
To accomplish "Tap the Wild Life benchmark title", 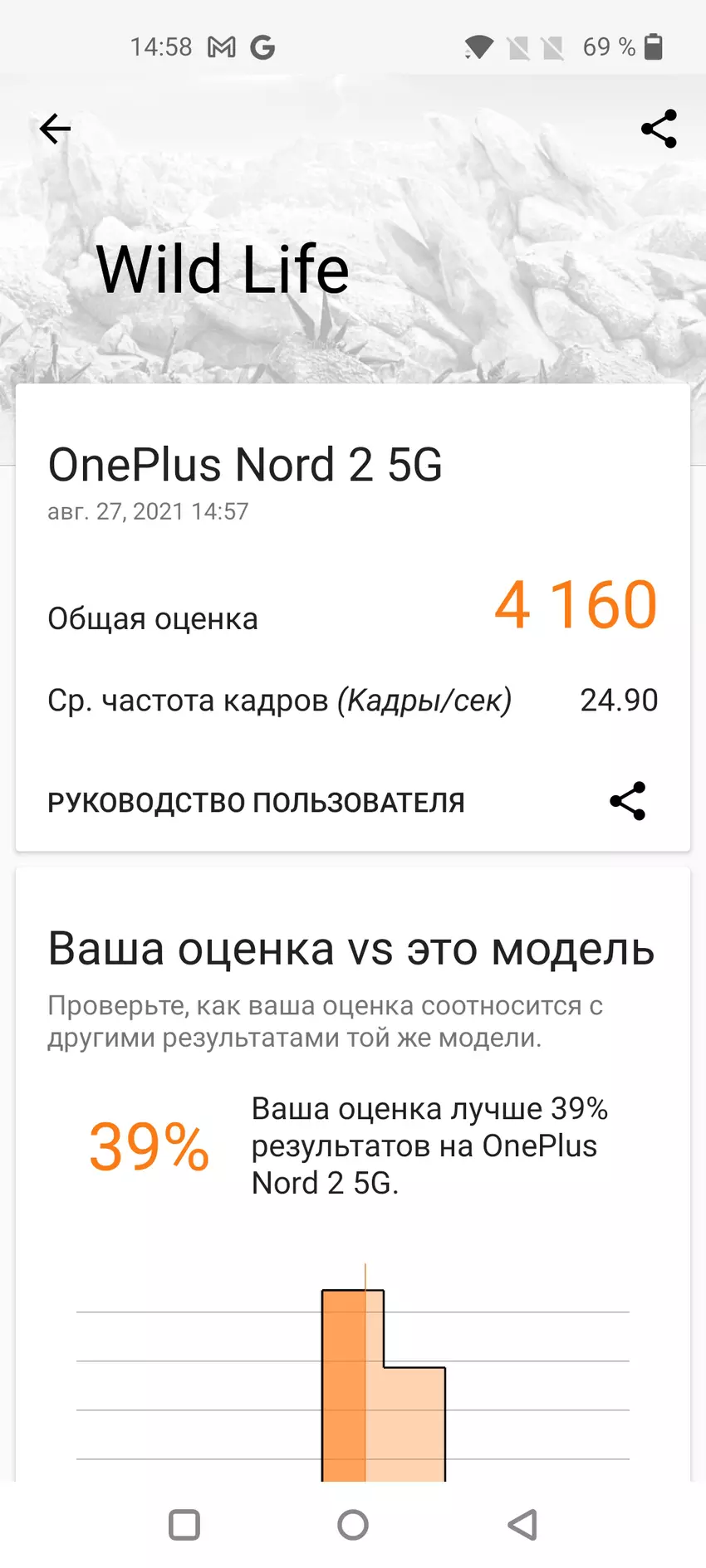I will 222,268.
